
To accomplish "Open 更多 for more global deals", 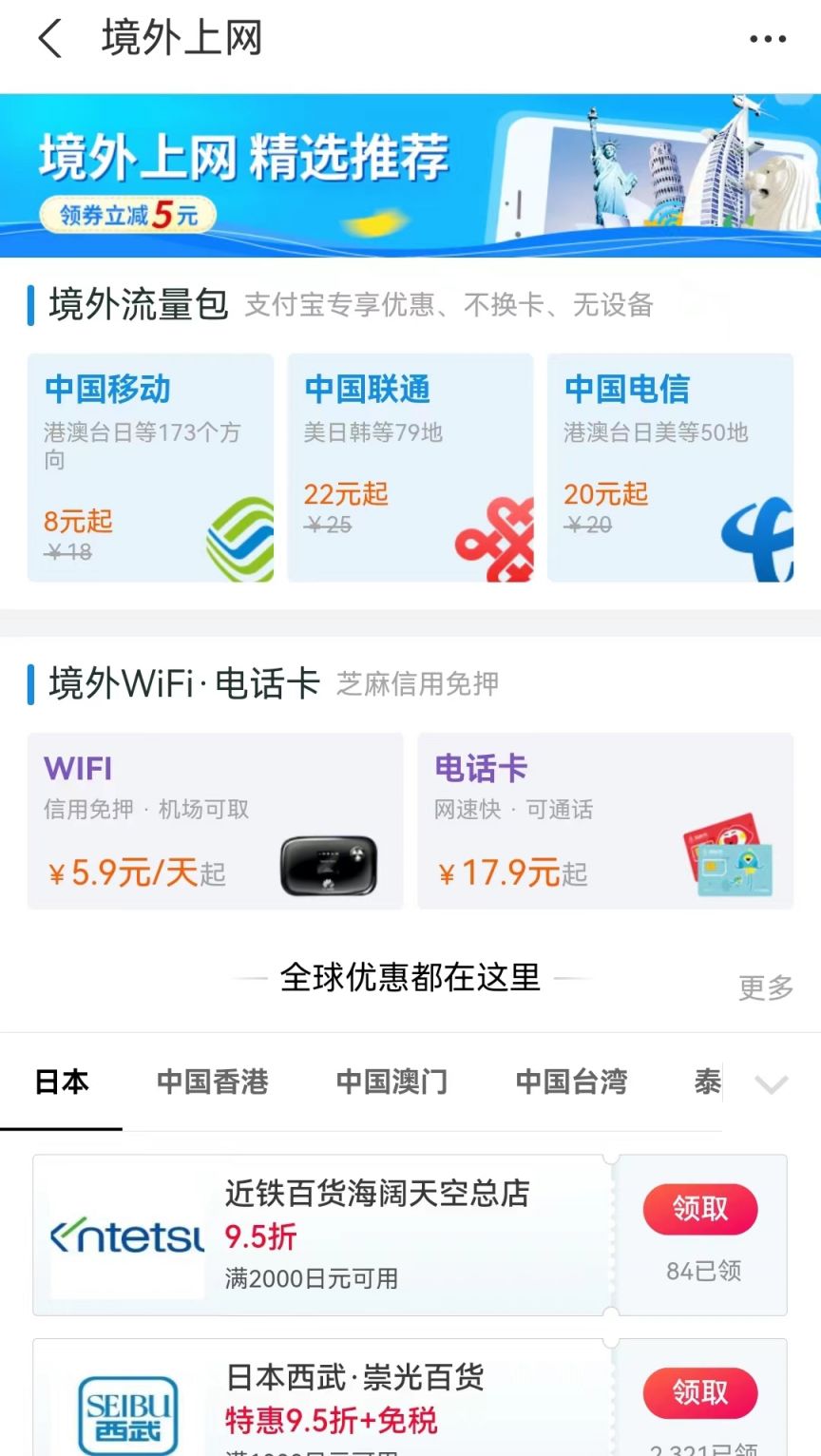I will (764, 988).
